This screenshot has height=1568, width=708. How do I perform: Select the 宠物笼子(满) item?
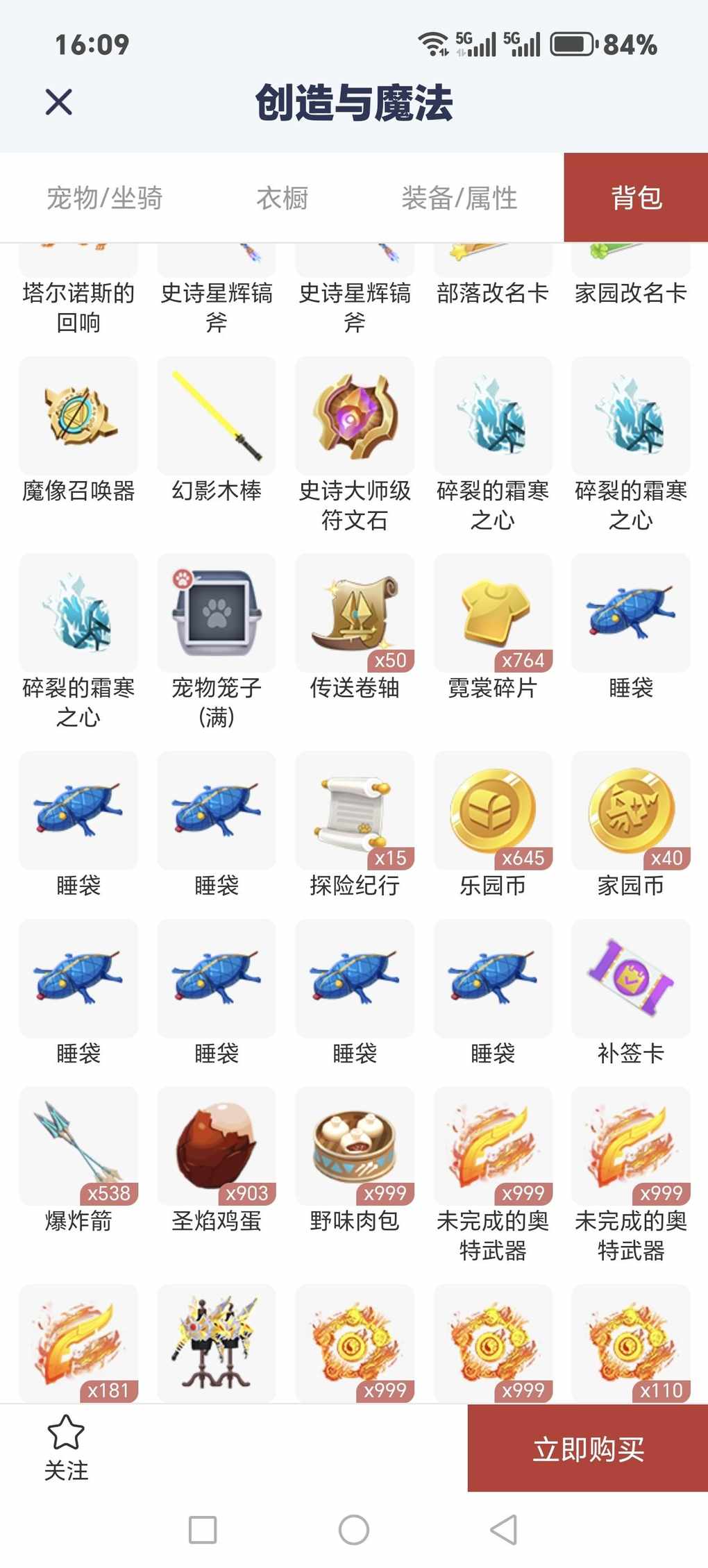pos(217,614)
